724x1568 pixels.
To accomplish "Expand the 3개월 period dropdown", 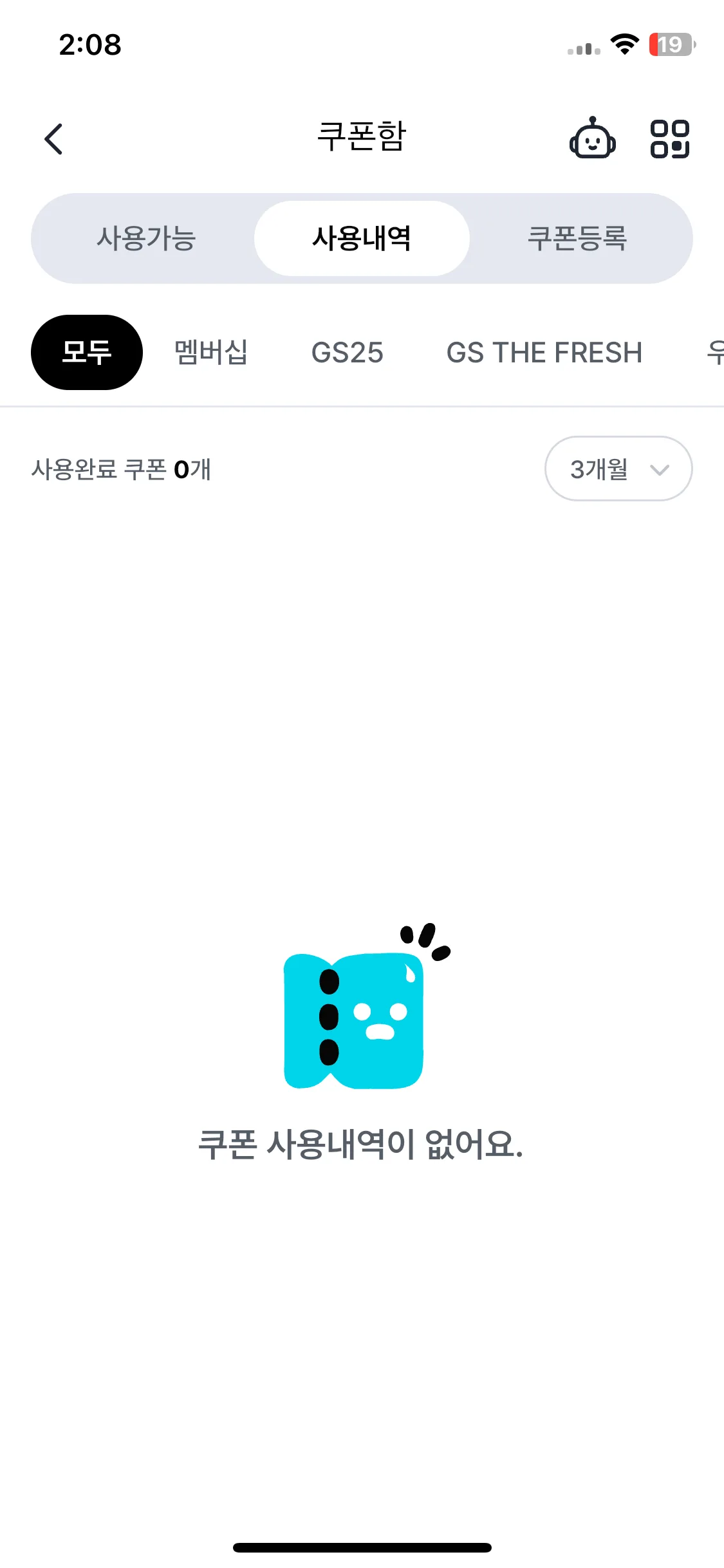I will click(x=618, y=469).
